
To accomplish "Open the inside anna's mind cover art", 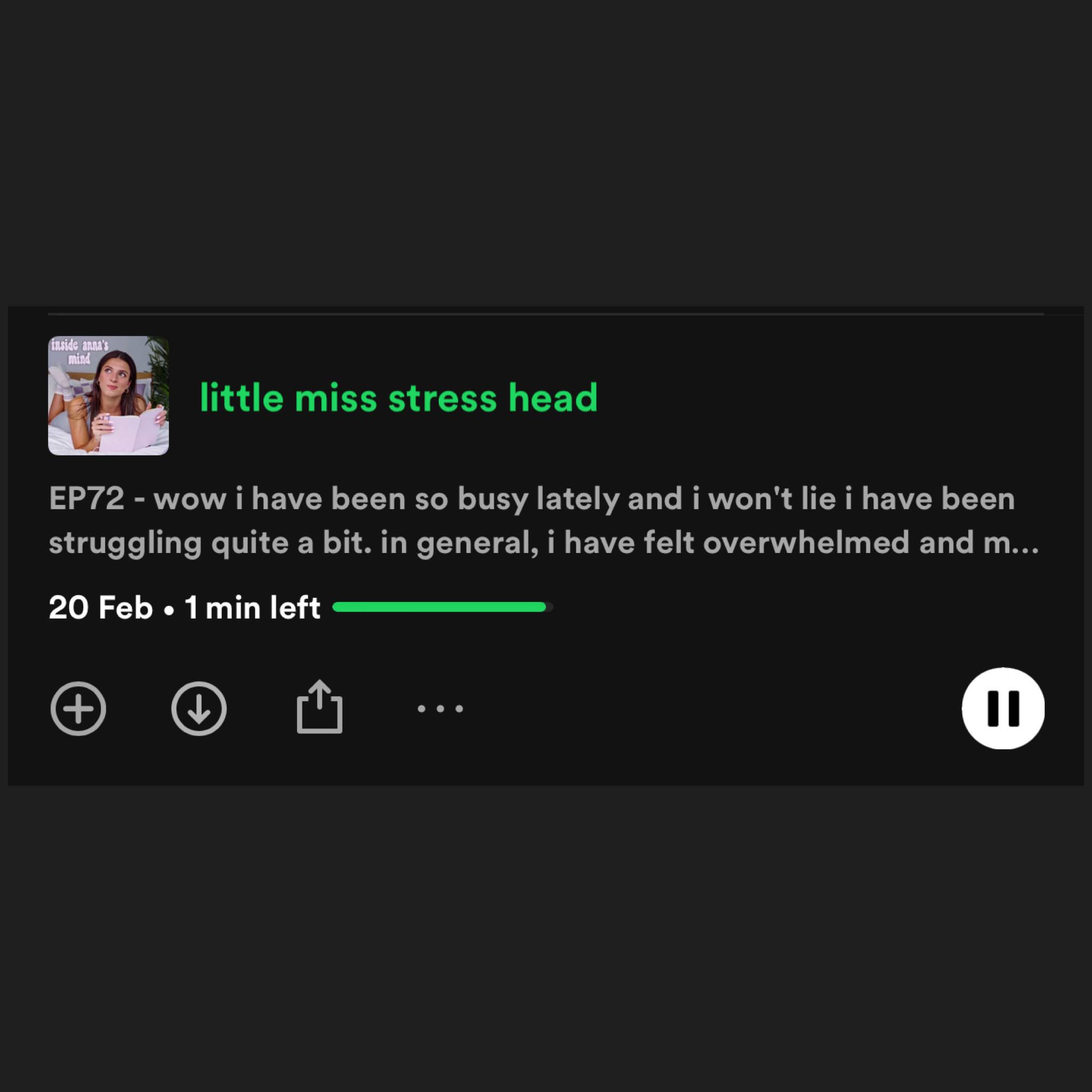I will point(109,396).
